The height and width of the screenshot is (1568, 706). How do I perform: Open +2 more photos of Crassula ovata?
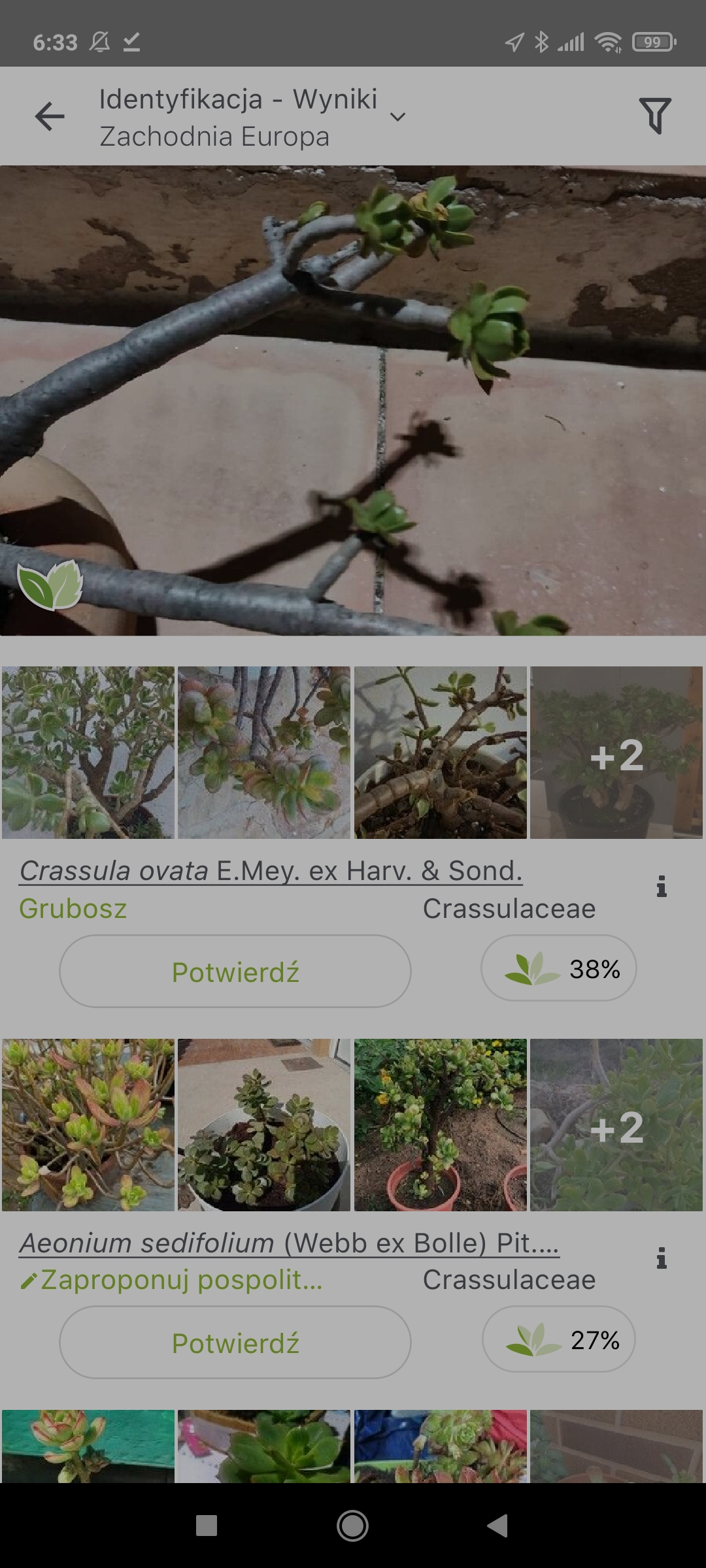(x=616, y=753)
